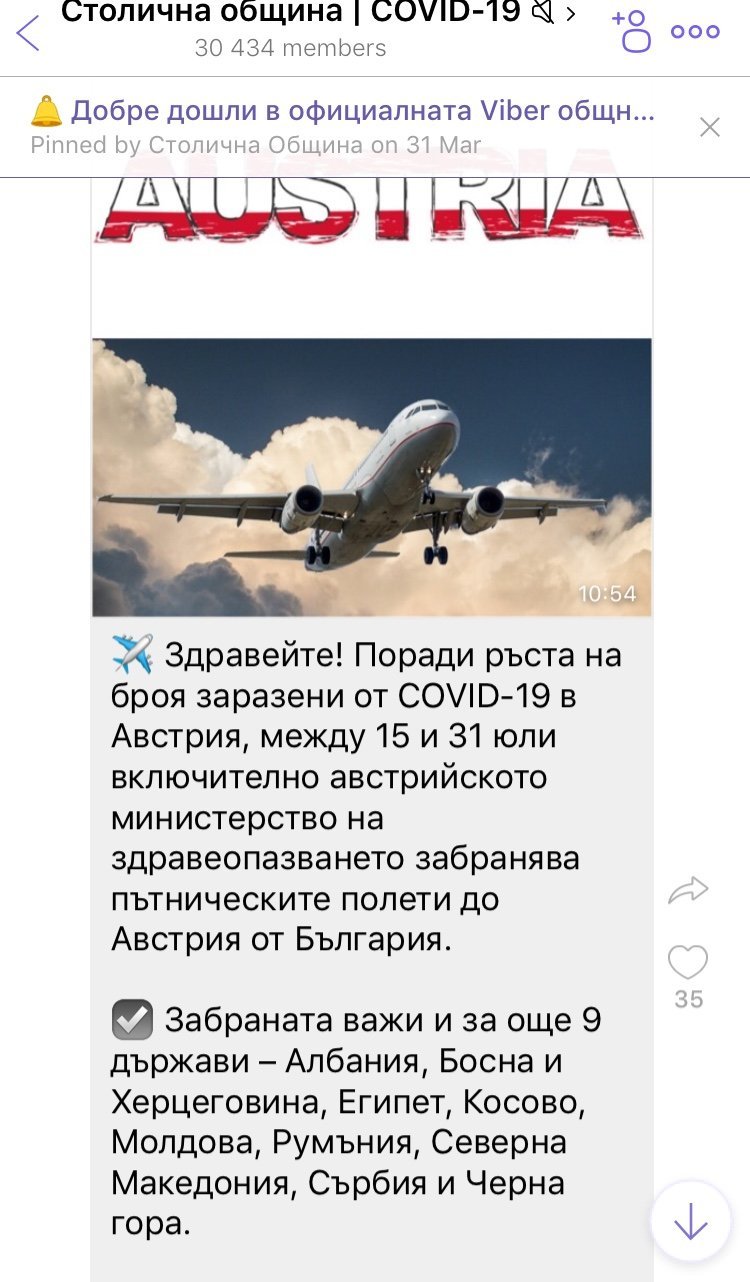750x1282 pixels.
Task: Add members to the community
Action: pyautogui.click(x=632, y=30)
